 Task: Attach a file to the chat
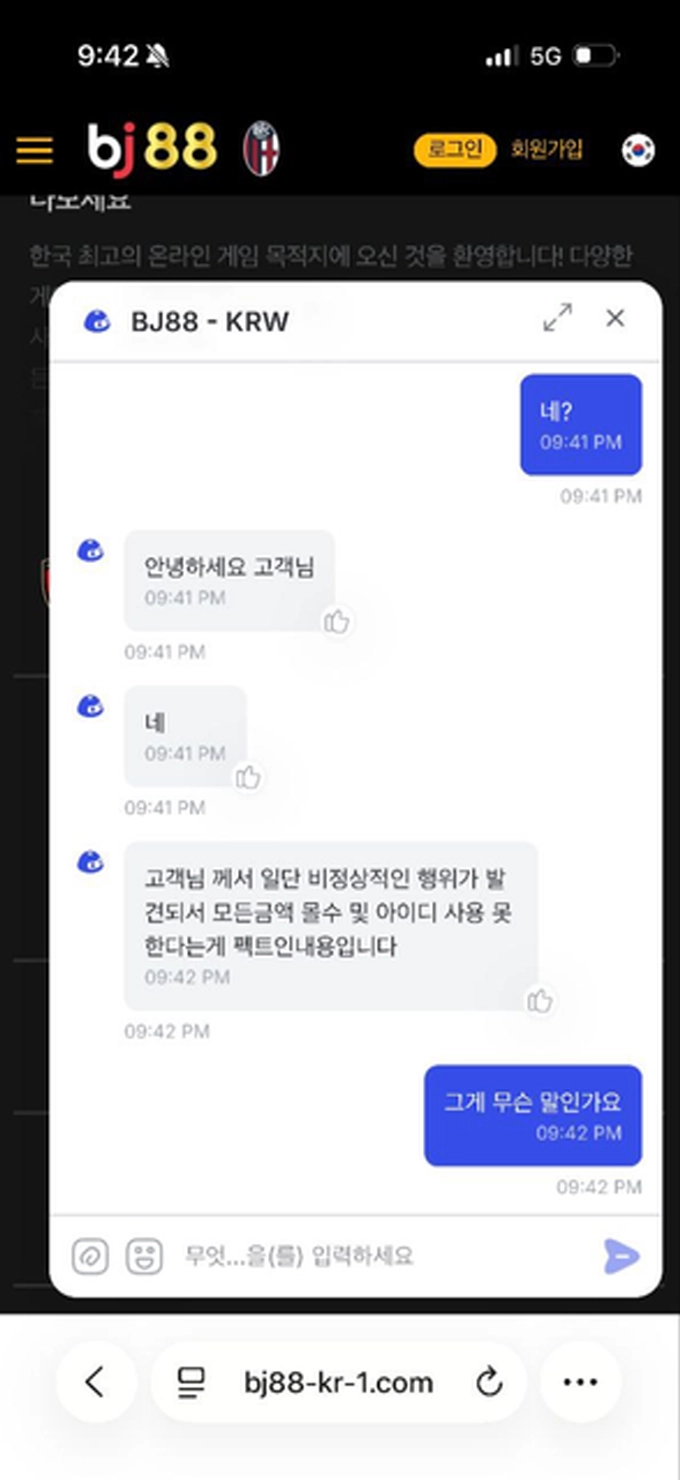click(x=90, y=1256)
